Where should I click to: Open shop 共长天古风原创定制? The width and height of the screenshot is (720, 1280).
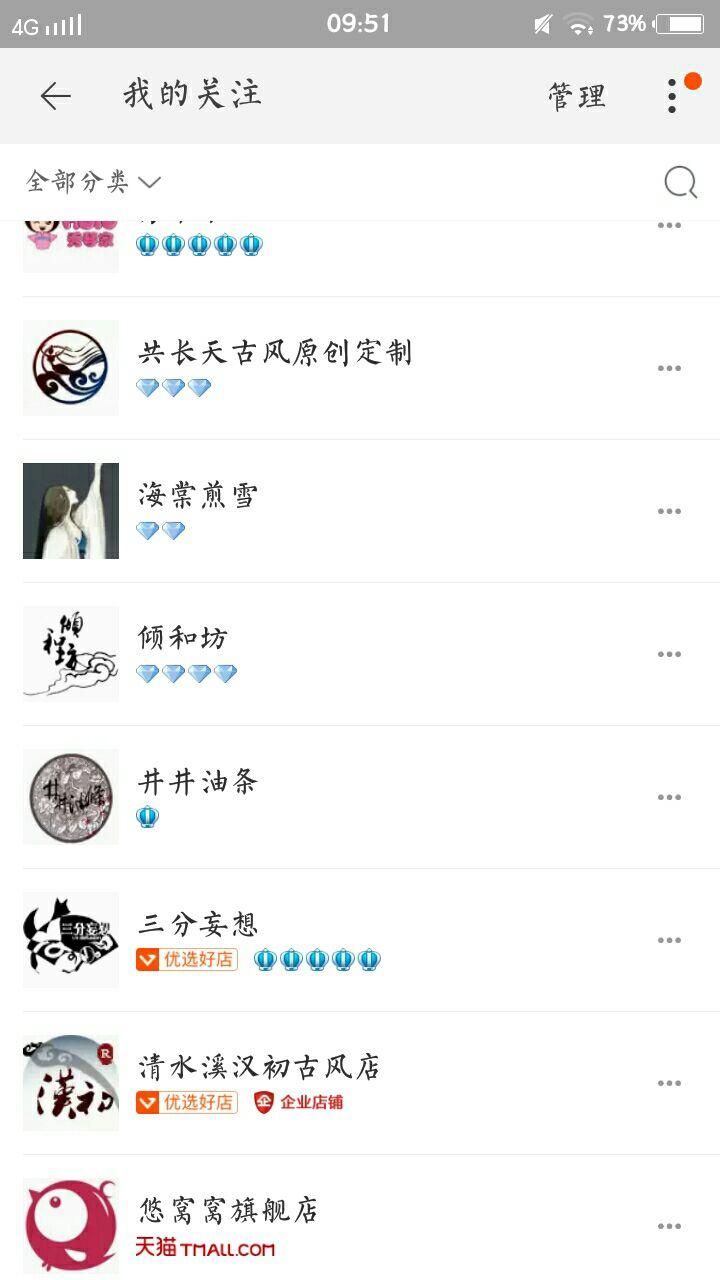[275, 353]
